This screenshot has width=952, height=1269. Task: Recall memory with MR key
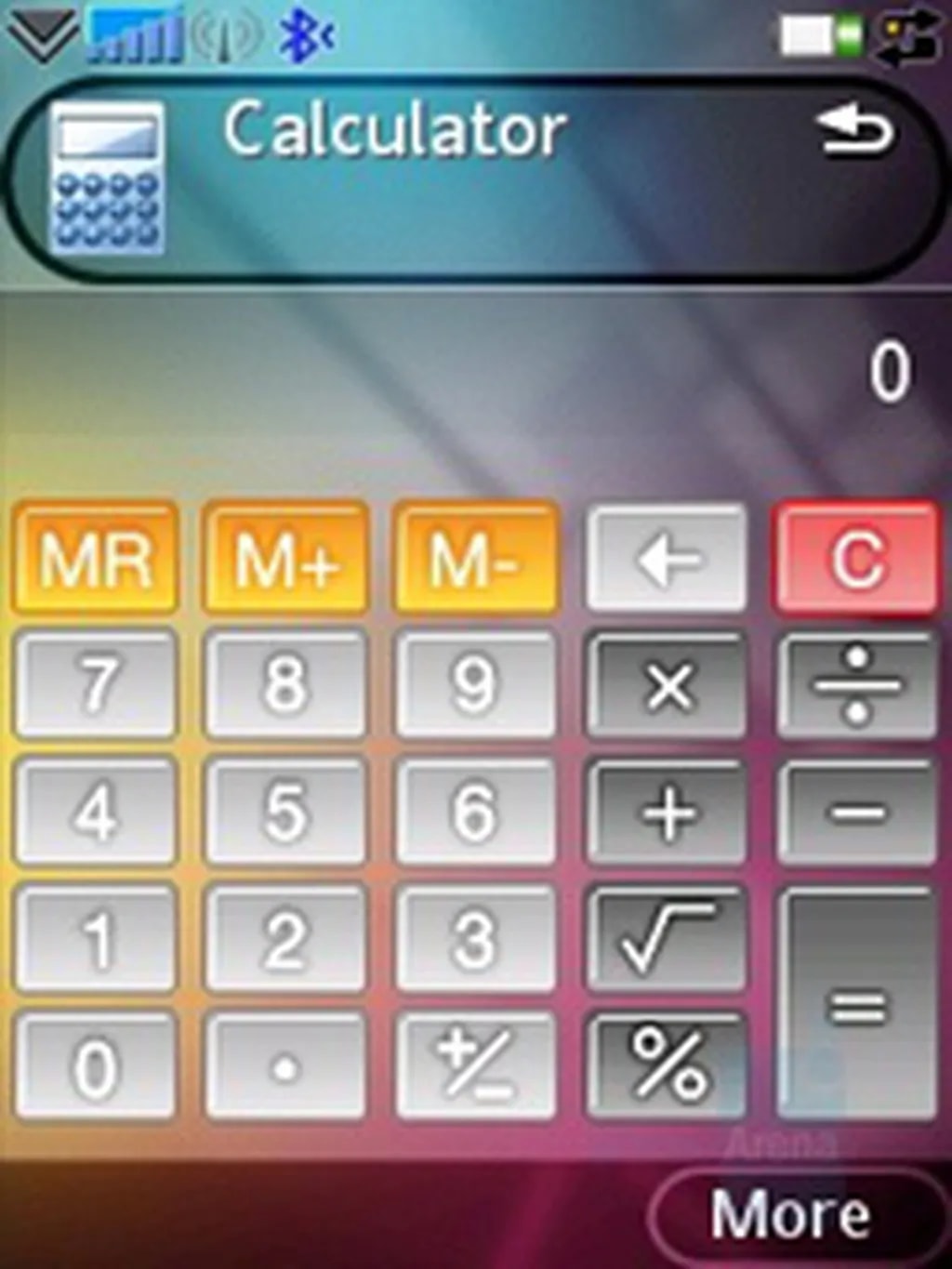coord(95,559)
